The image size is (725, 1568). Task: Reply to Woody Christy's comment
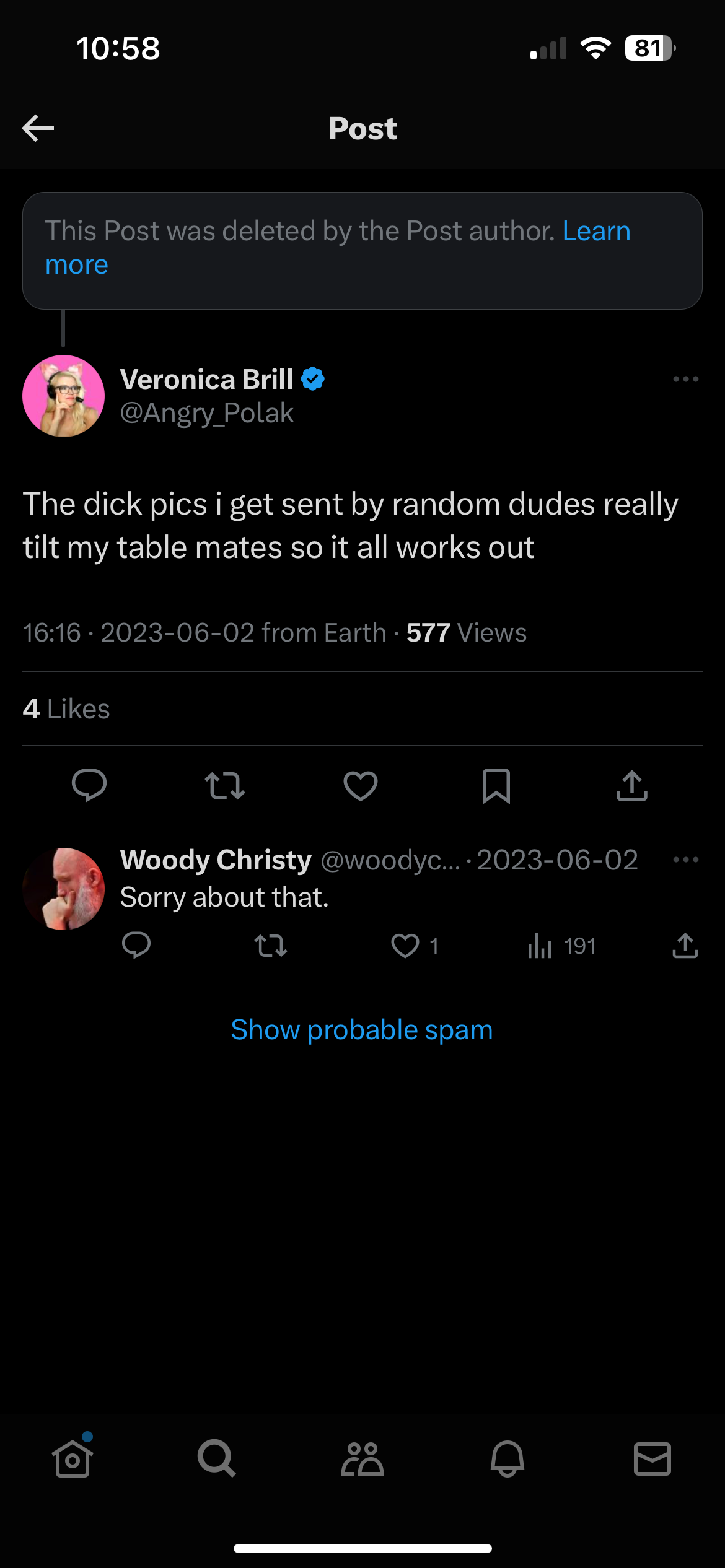point(136,946)
